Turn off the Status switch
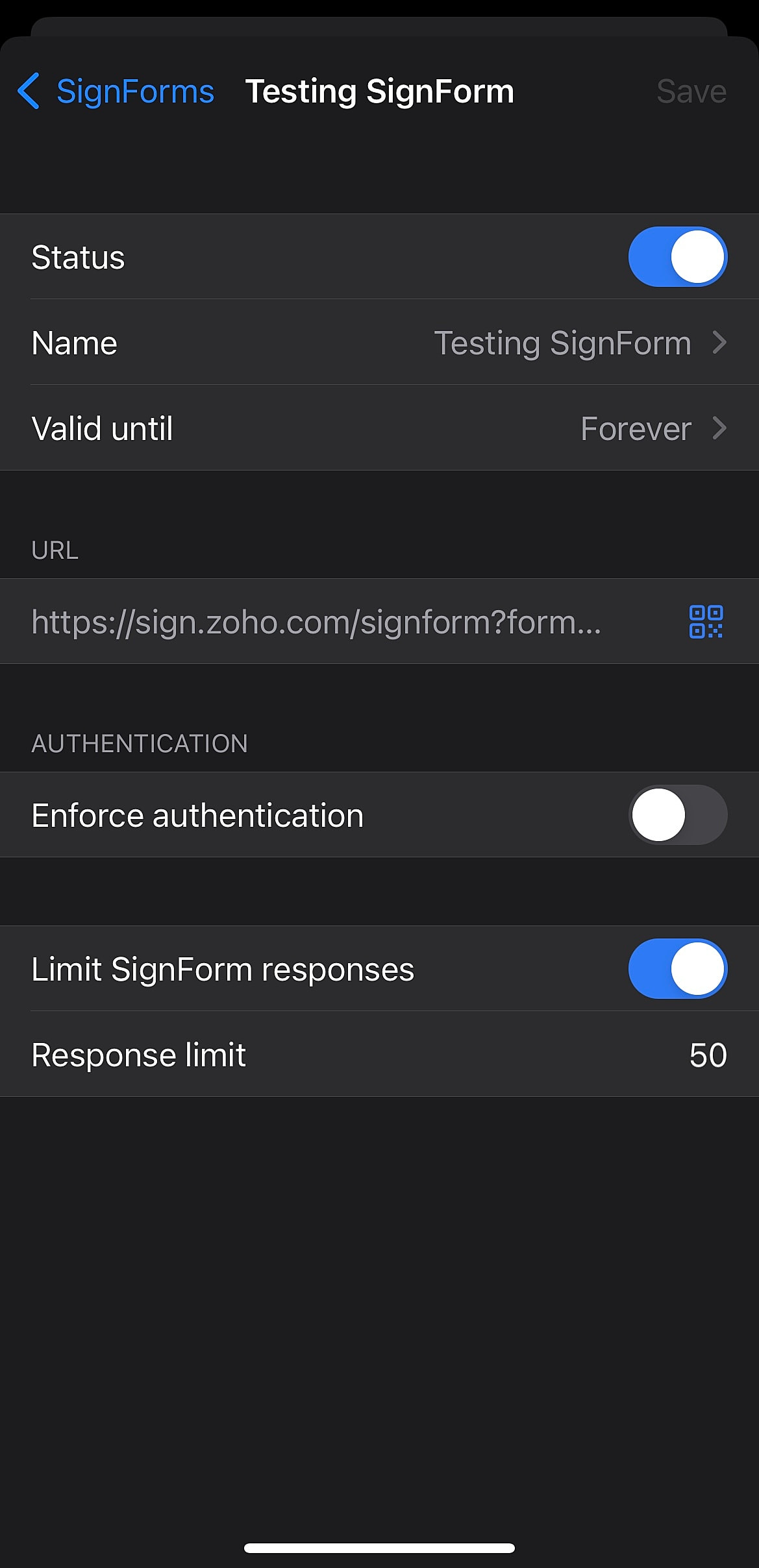This screenshot has height=1568, width=759. tap(677, 256)
